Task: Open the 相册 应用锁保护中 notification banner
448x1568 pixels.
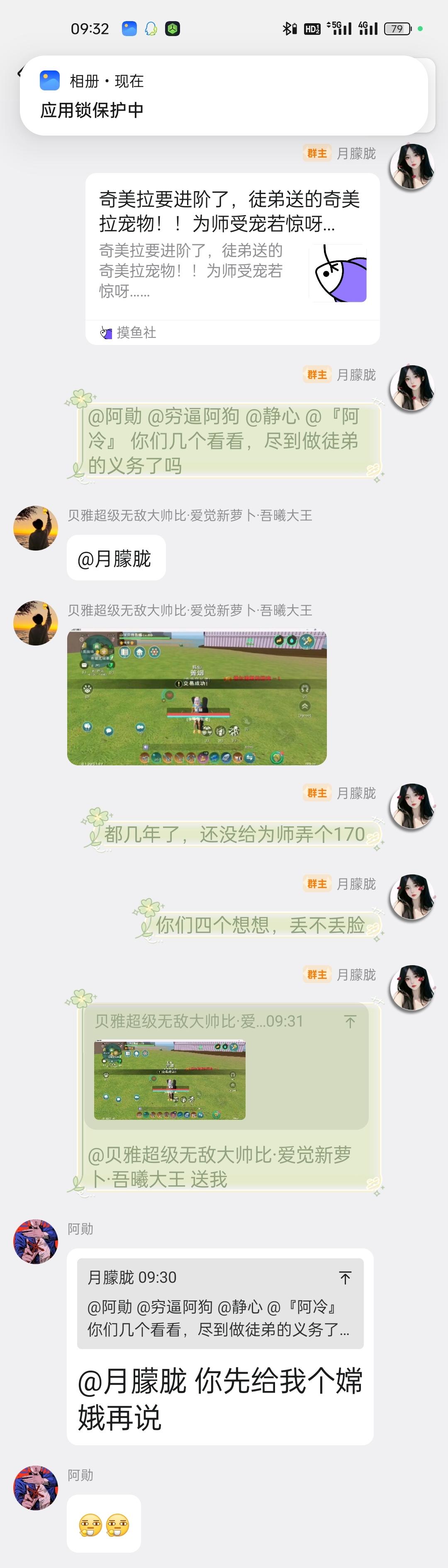Action: tap(224, 96)
